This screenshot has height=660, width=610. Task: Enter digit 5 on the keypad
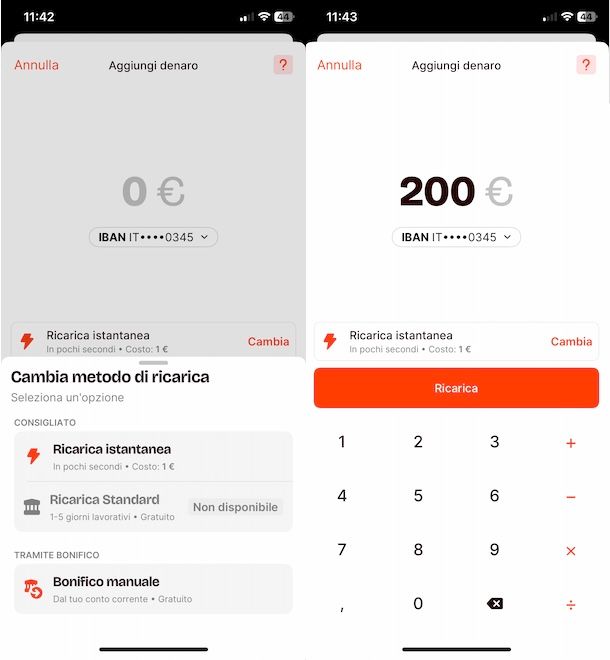tap(418, 496)
